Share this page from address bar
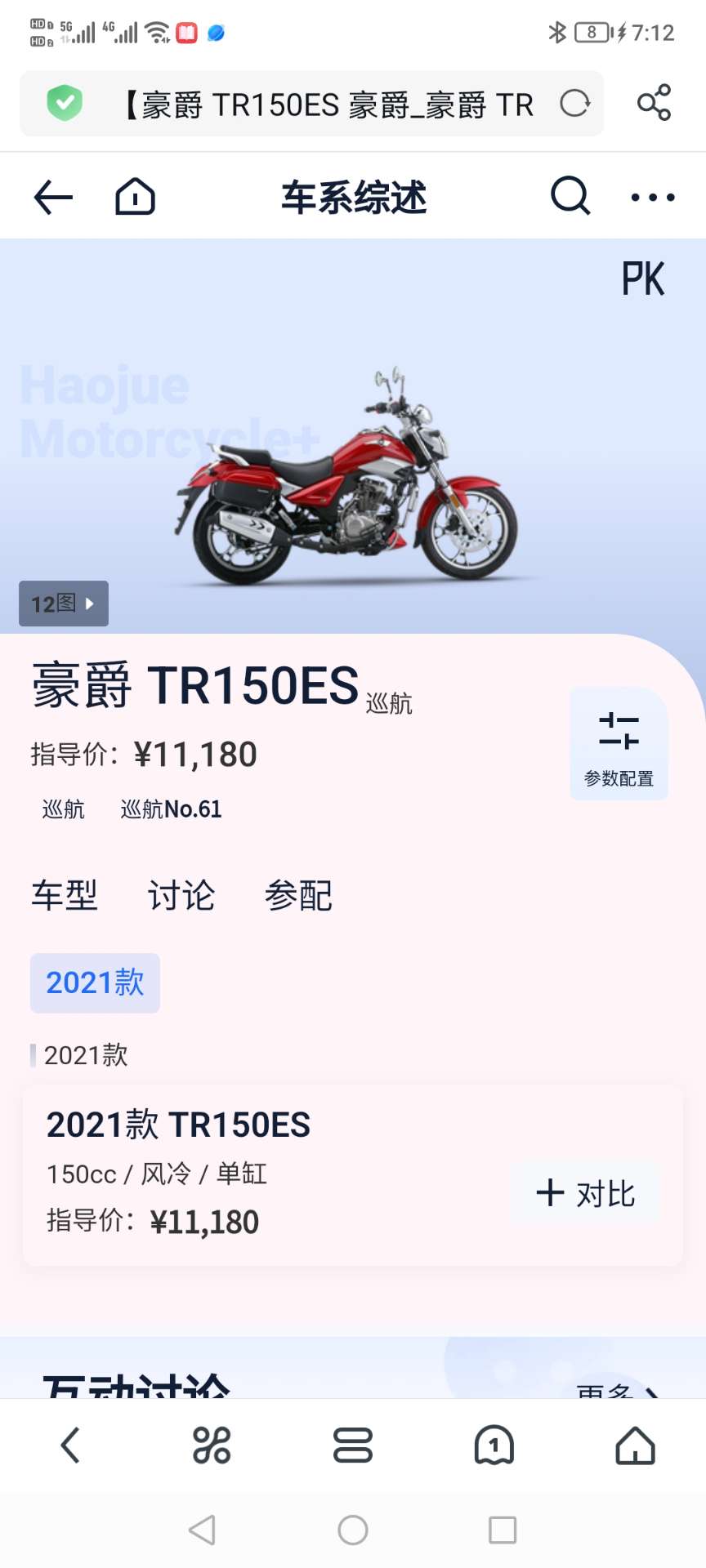 pos(654,103)
